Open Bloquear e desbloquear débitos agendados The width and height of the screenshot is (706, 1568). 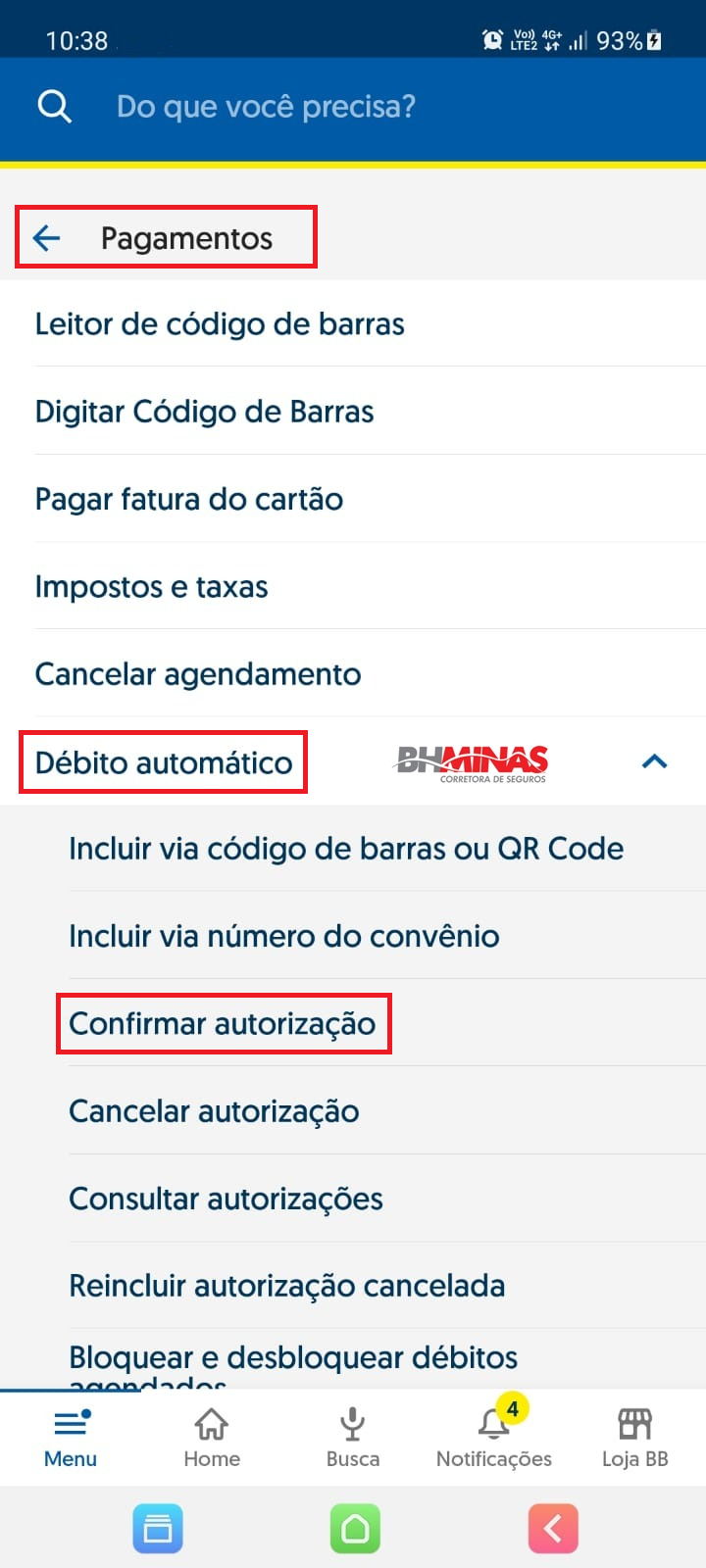tap(292, 1360)
